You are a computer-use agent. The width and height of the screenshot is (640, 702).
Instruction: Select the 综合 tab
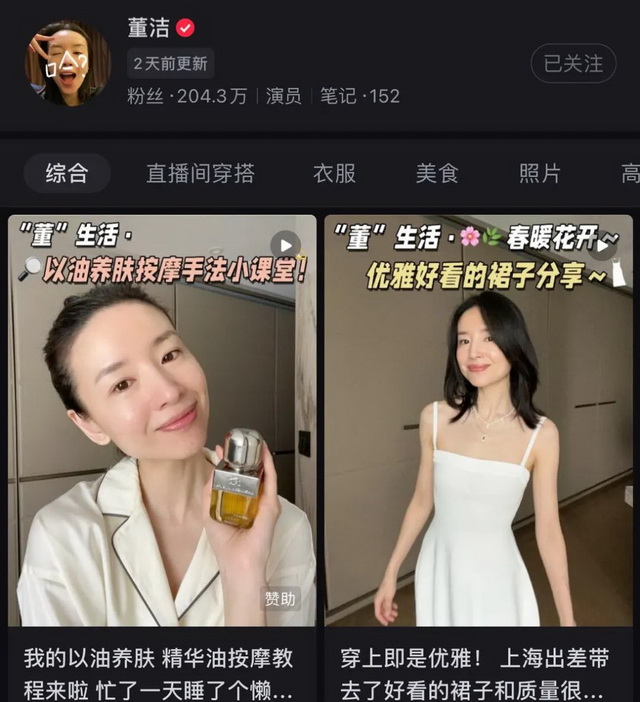click(x=67, y=173)
